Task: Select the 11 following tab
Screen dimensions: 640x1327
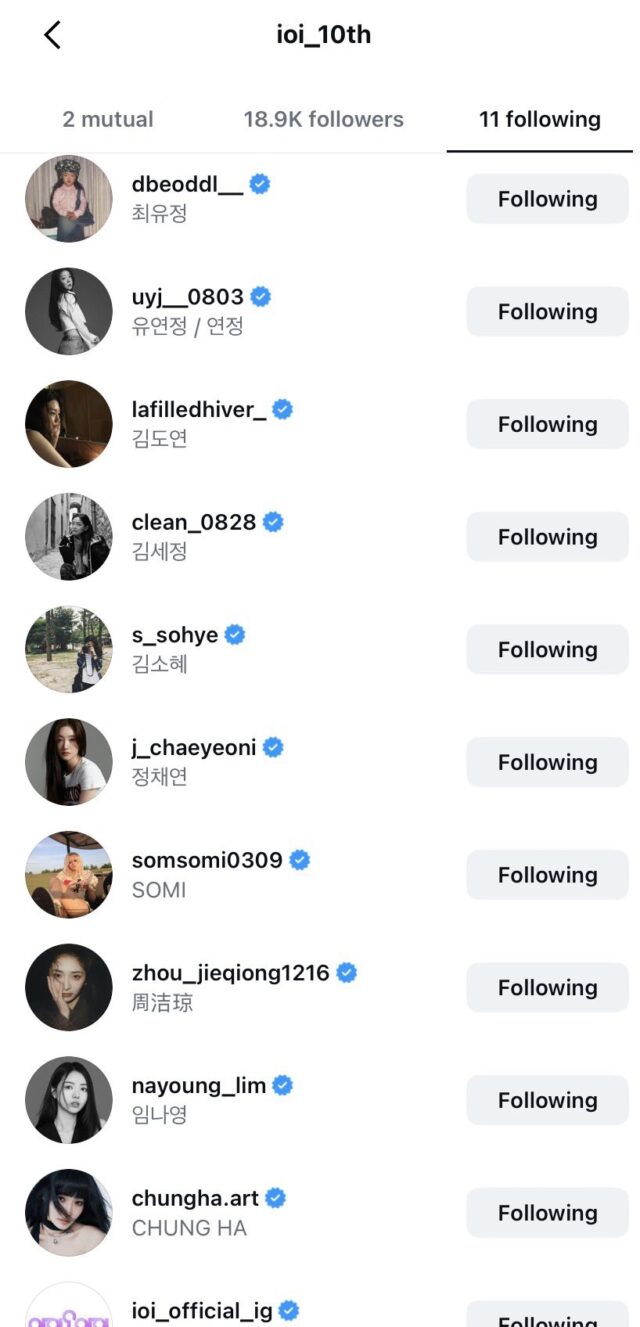Action: coord(539,120)
